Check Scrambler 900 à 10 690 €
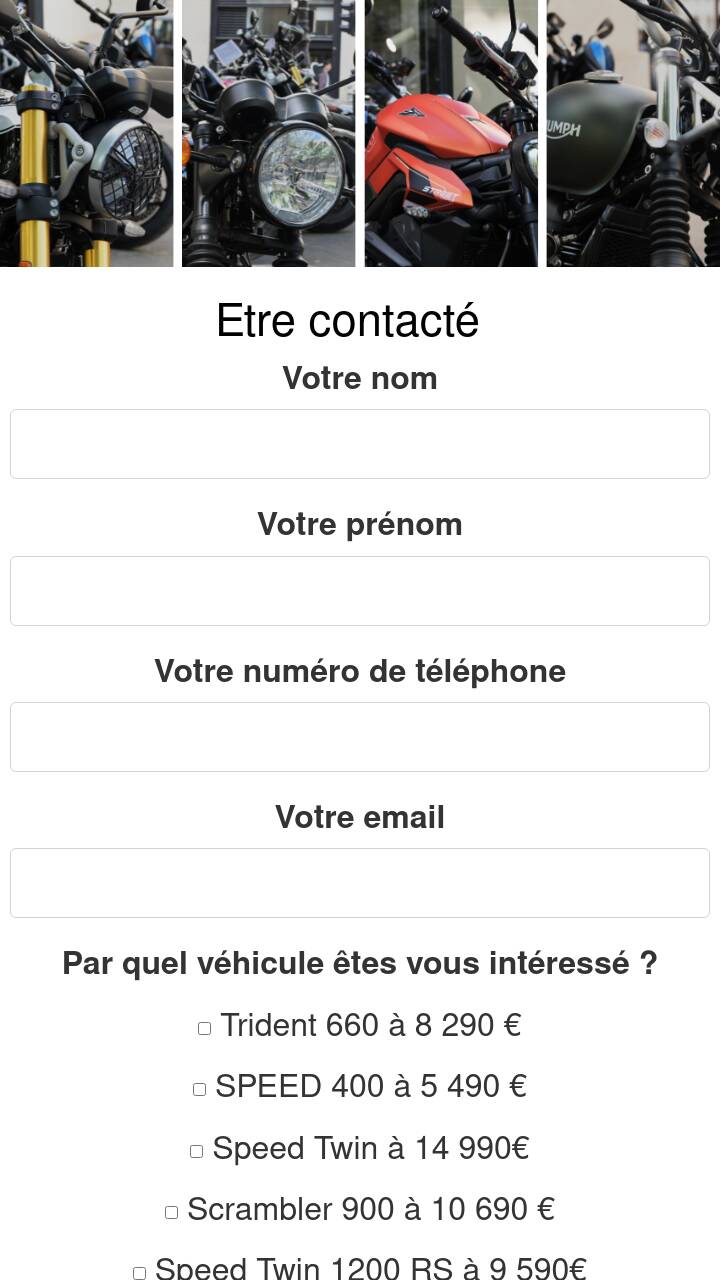 click(x=172, y=1212)
